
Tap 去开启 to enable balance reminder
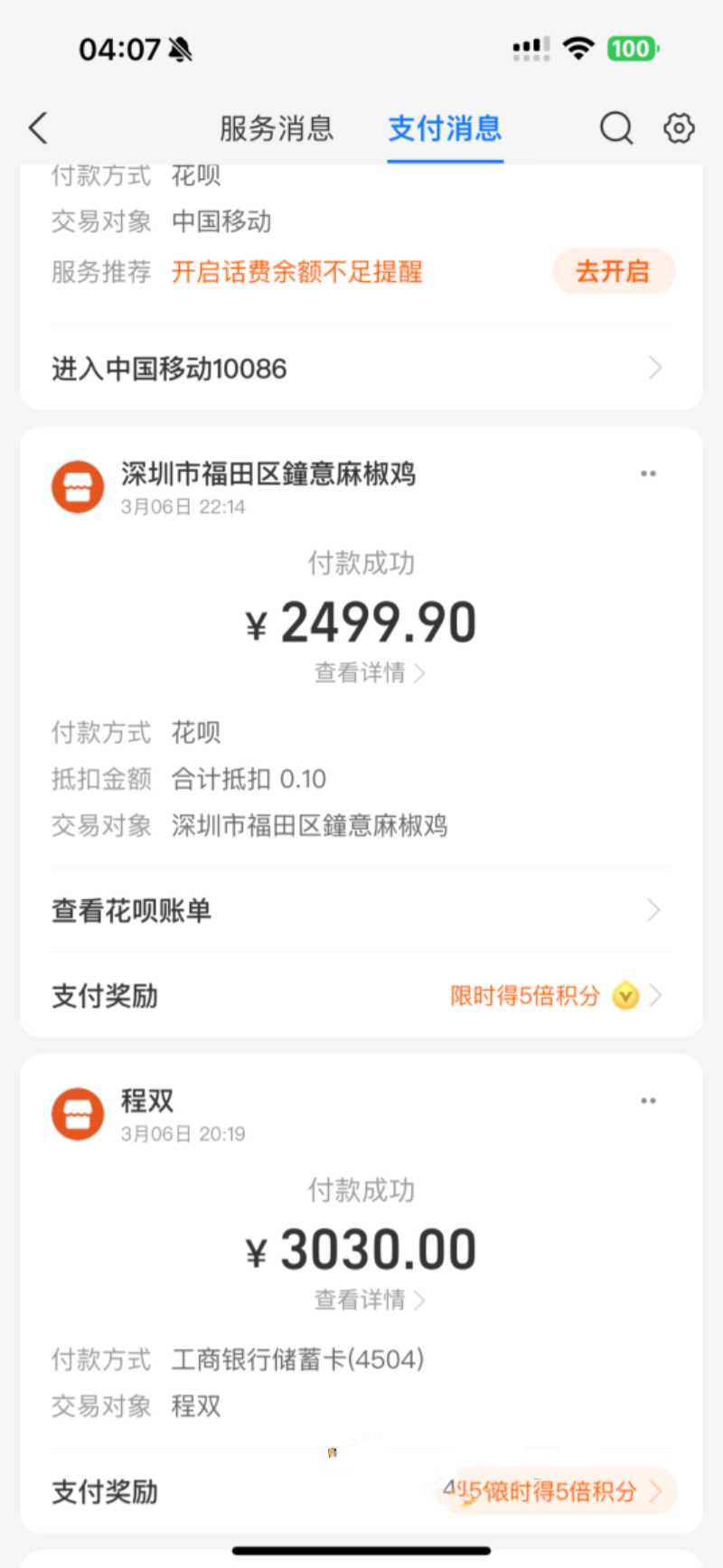coord(614,272)
